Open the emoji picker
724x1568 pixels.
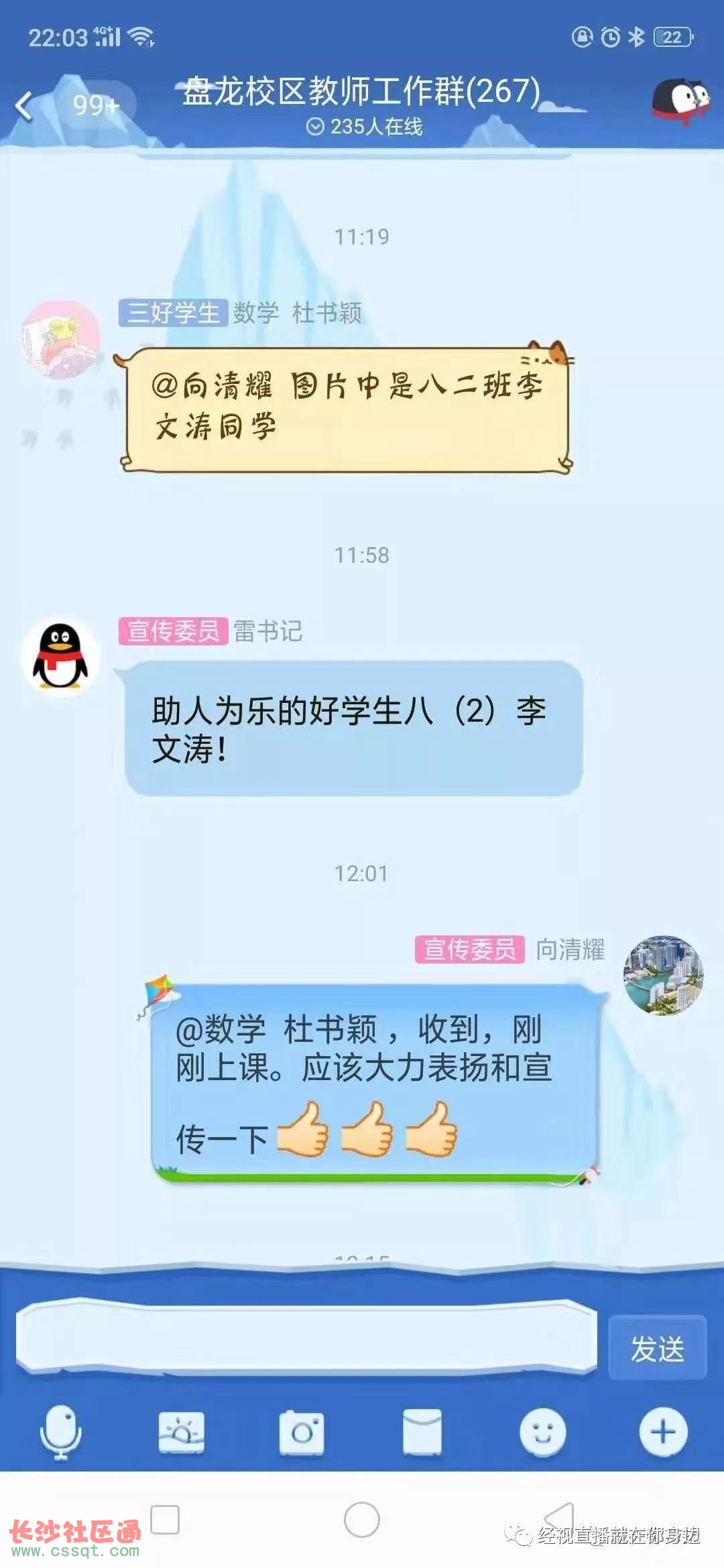click(x=542, y=1433)
